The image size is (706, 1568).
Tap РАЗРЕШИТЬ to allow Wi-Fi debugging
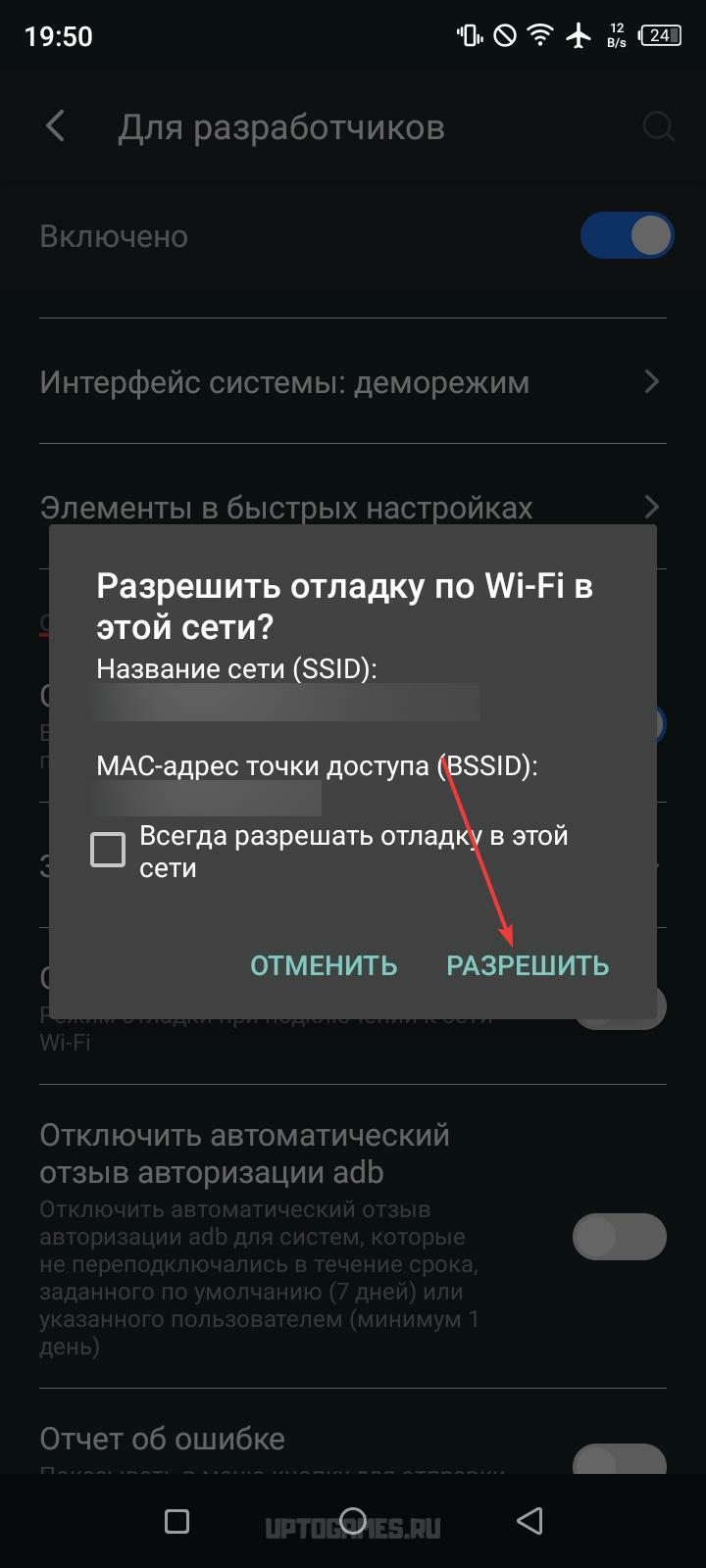[x=528, y=965]
